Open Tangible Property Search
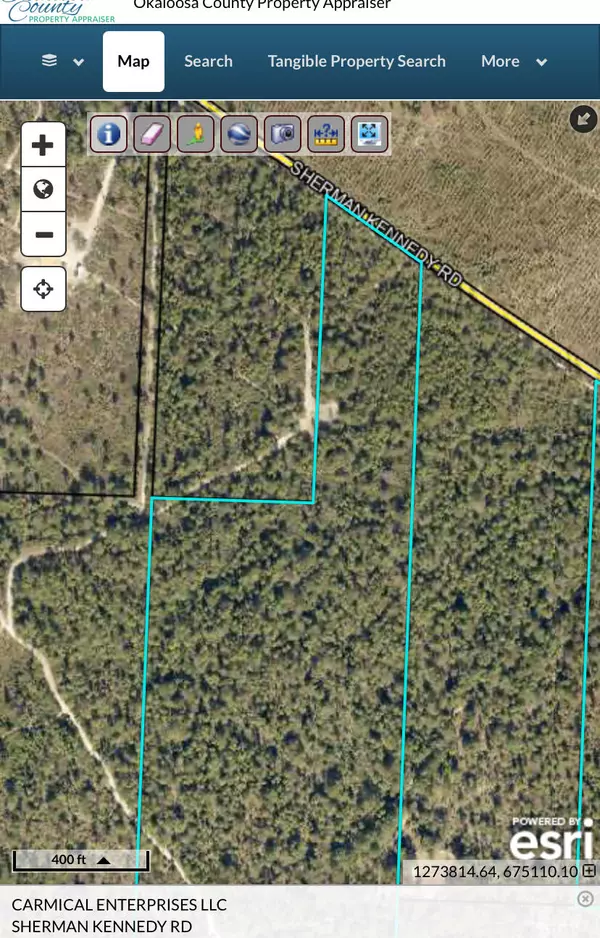 pyautogui.click(x=356, y=61)
